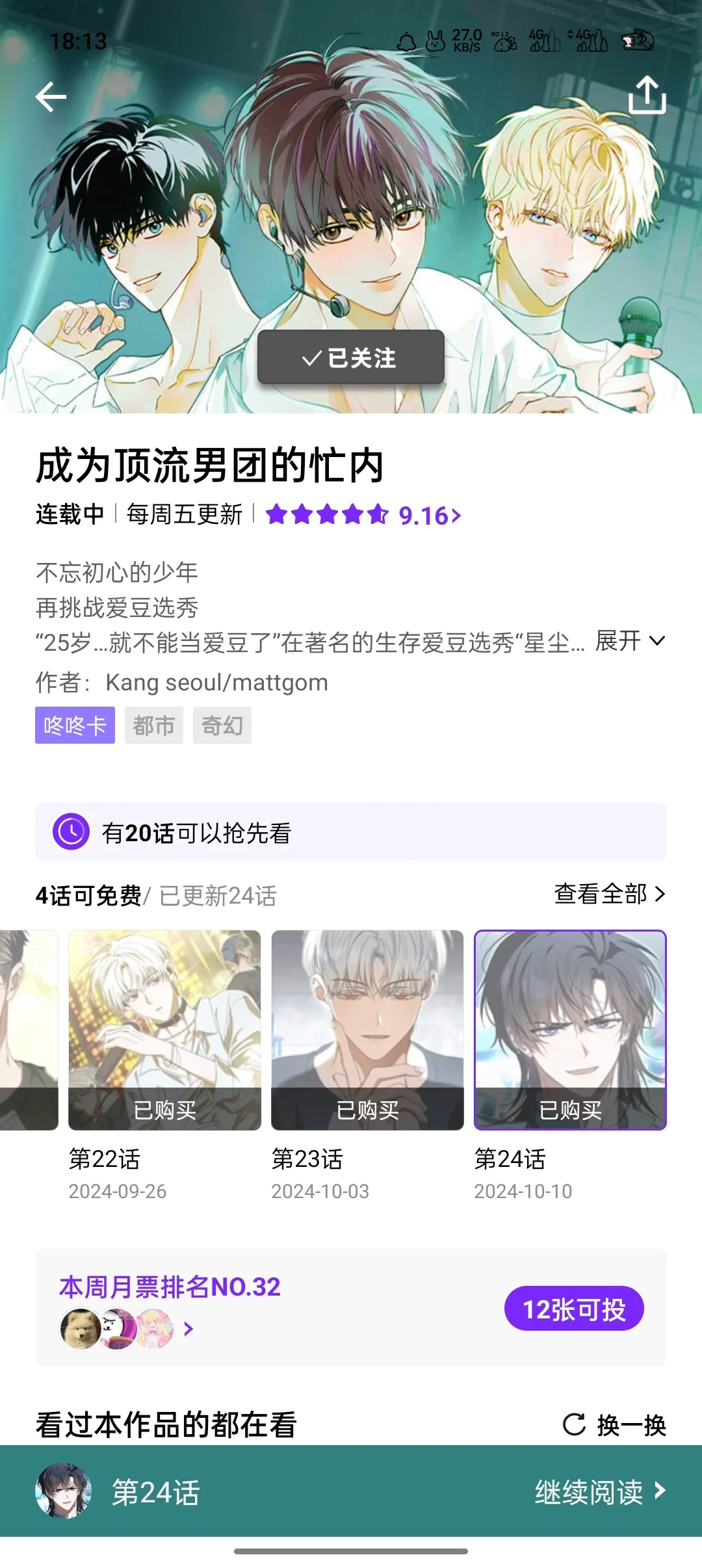Tap the 12张可投 vote button

coord(574,1308)
